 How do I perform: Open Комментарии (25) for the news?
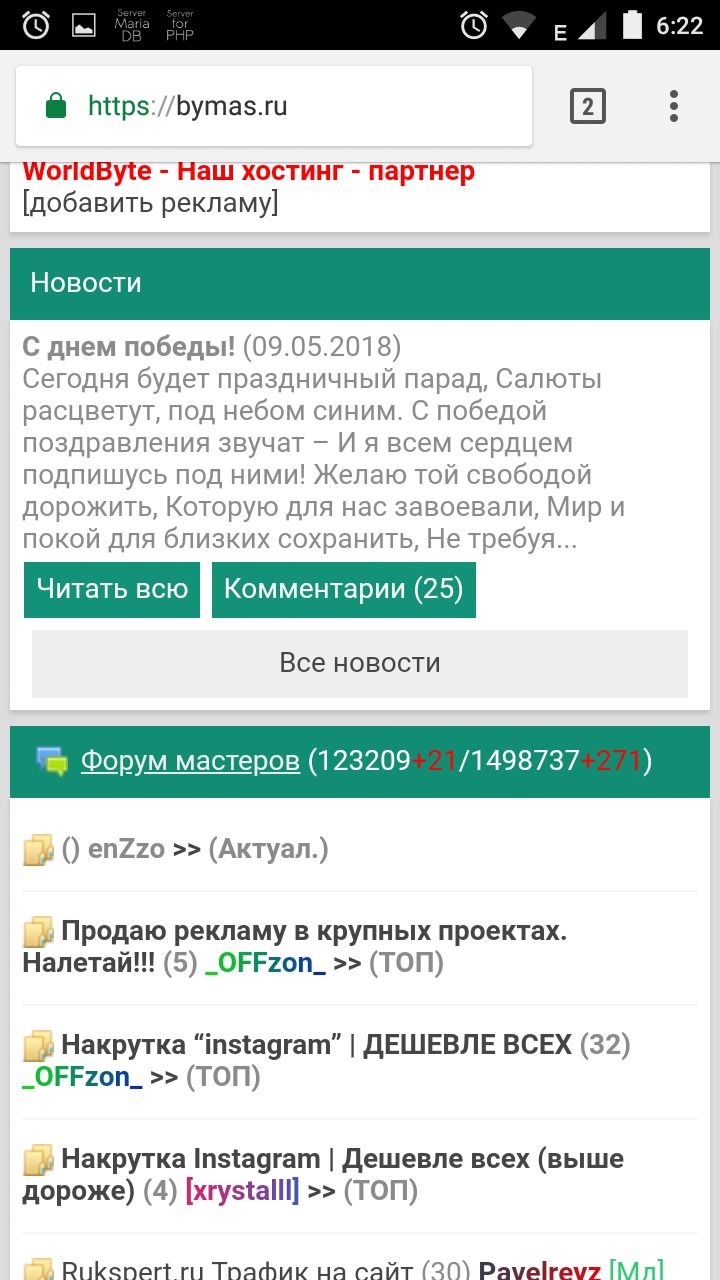coord(343,589)
